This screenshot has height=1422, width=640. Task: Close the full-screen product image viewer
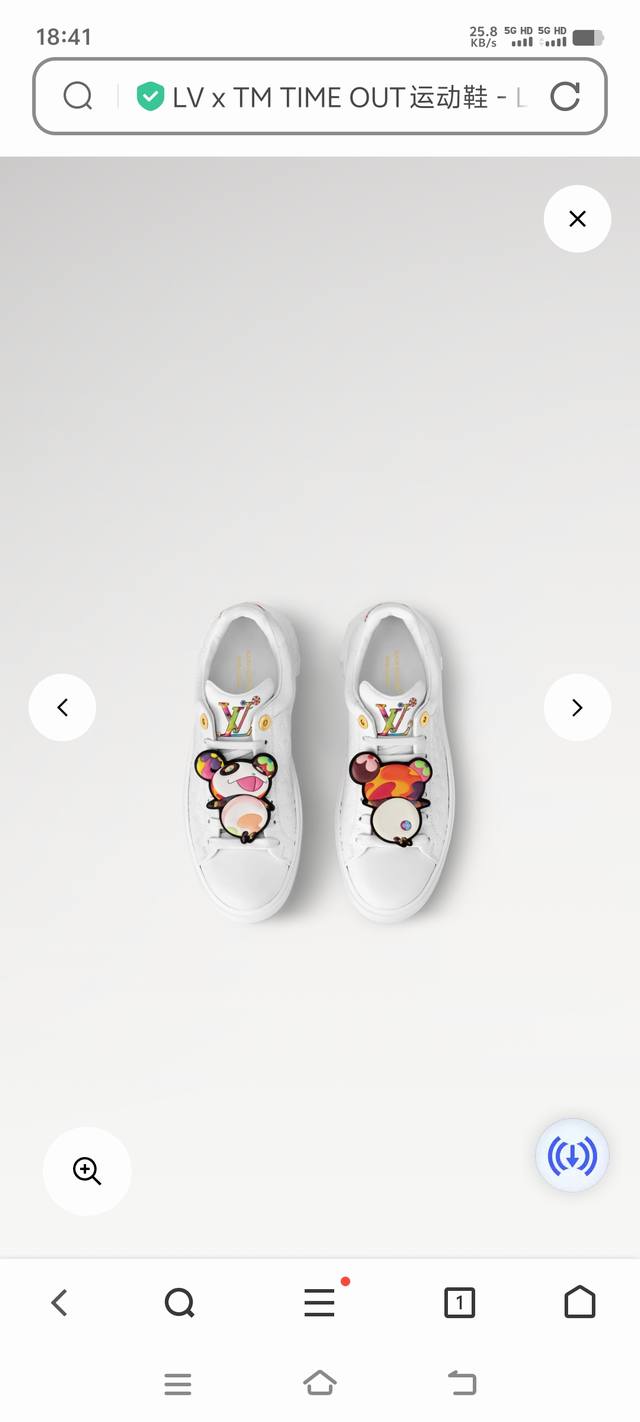pyautogui.click(x=577, y=219)
